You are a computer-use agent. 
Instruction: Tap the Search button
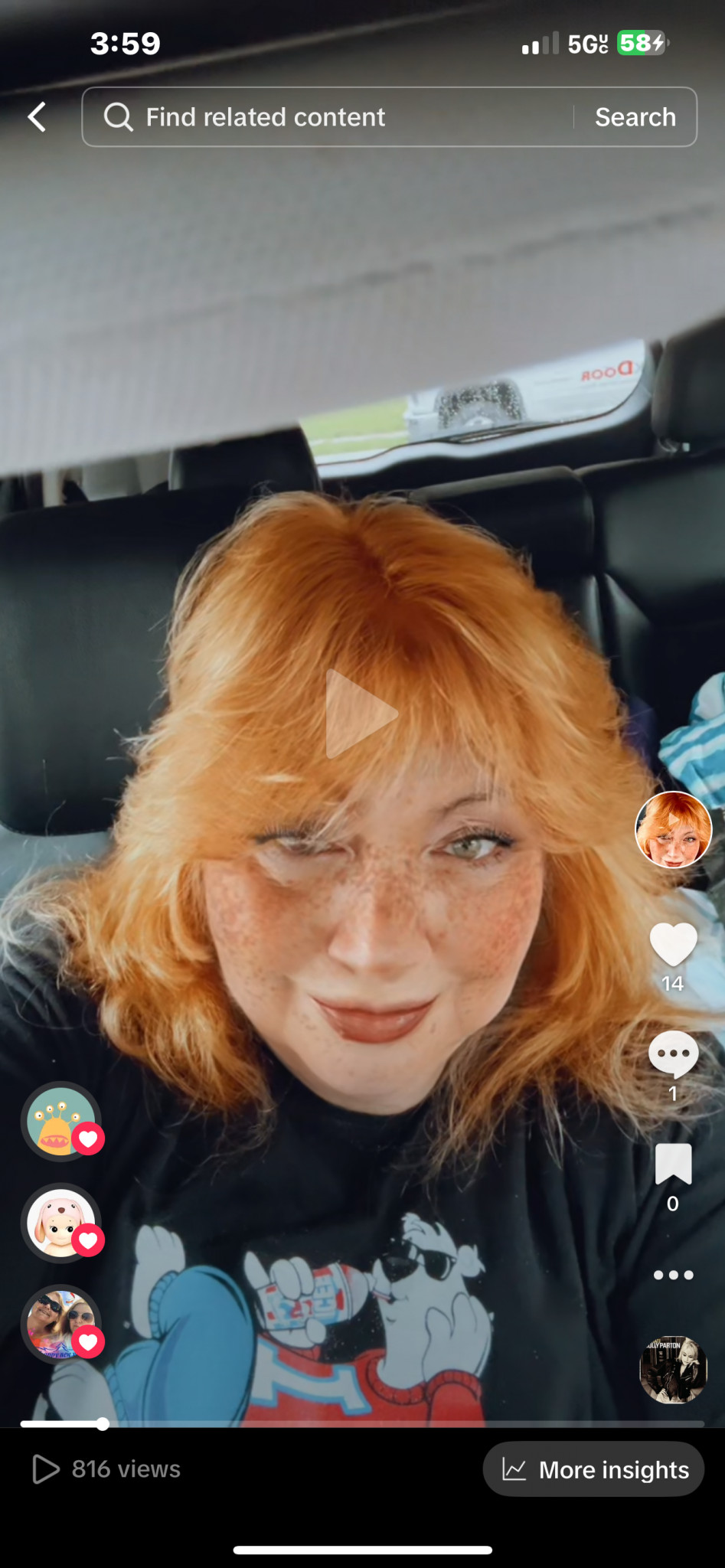coord(635,117)
